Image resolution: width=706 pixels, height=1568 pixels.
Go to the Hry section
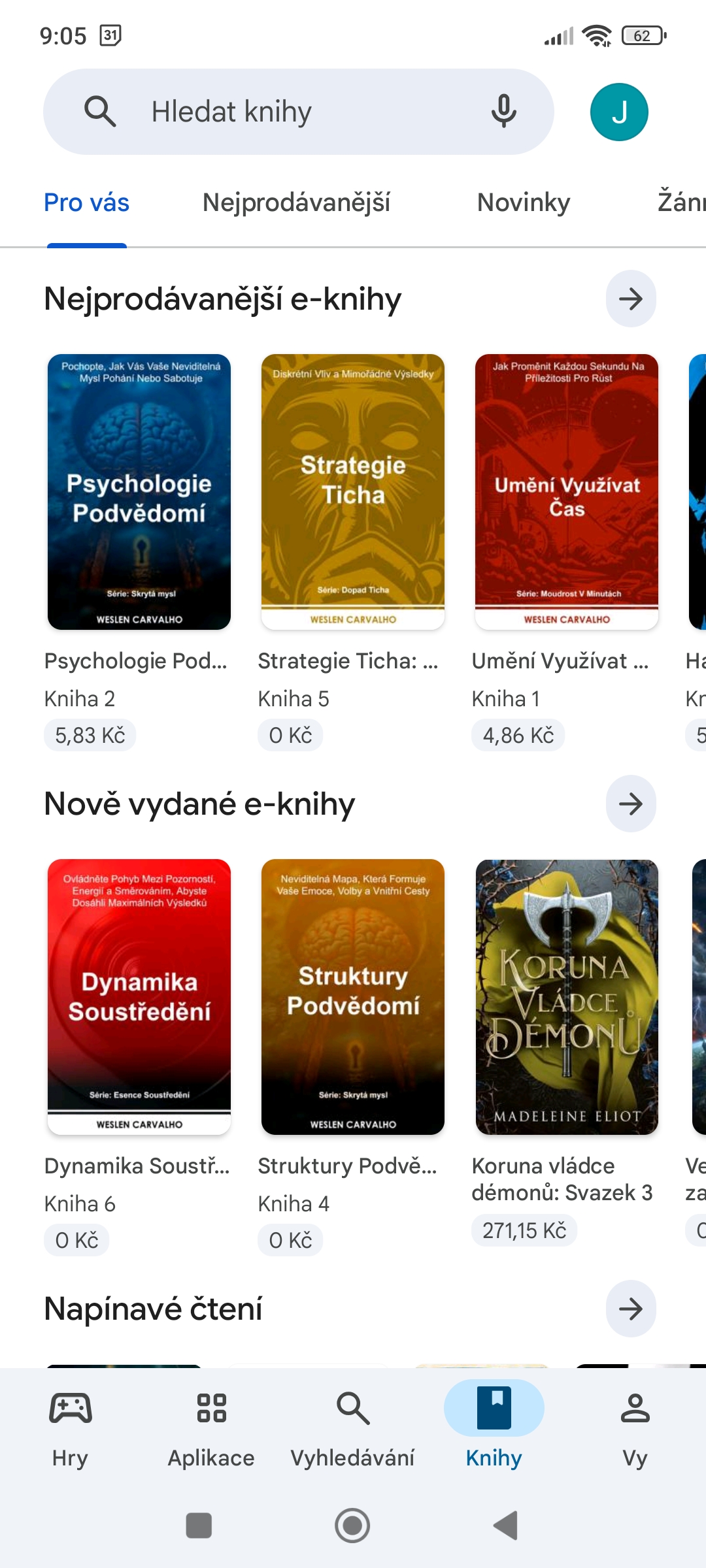(71, 1428)
